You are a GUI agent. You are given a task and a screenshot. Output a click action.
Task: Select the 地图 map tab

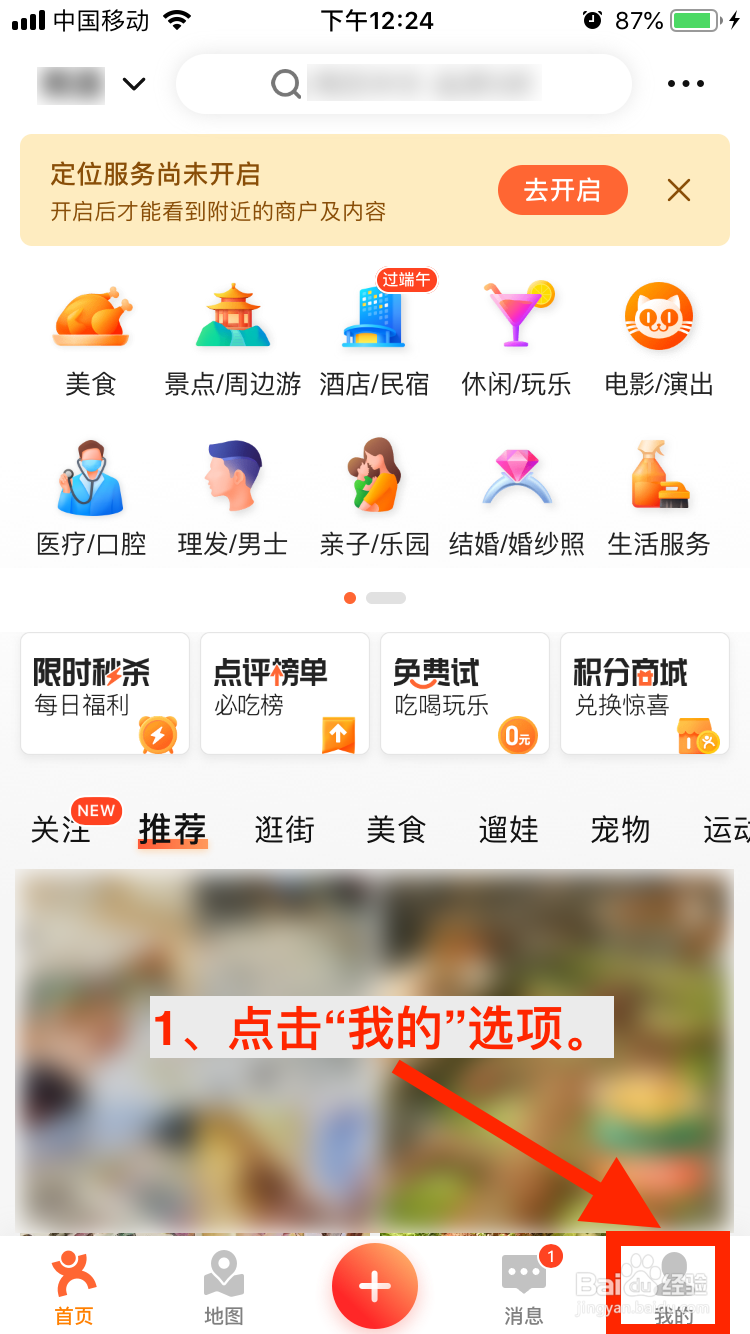[224, 1285]
